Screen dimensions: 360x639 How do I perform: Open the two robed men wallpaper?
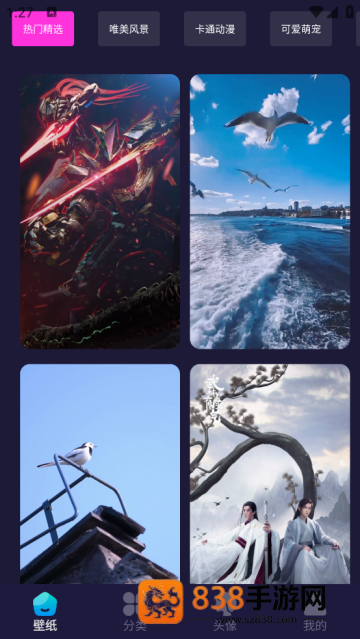[270, 474]
